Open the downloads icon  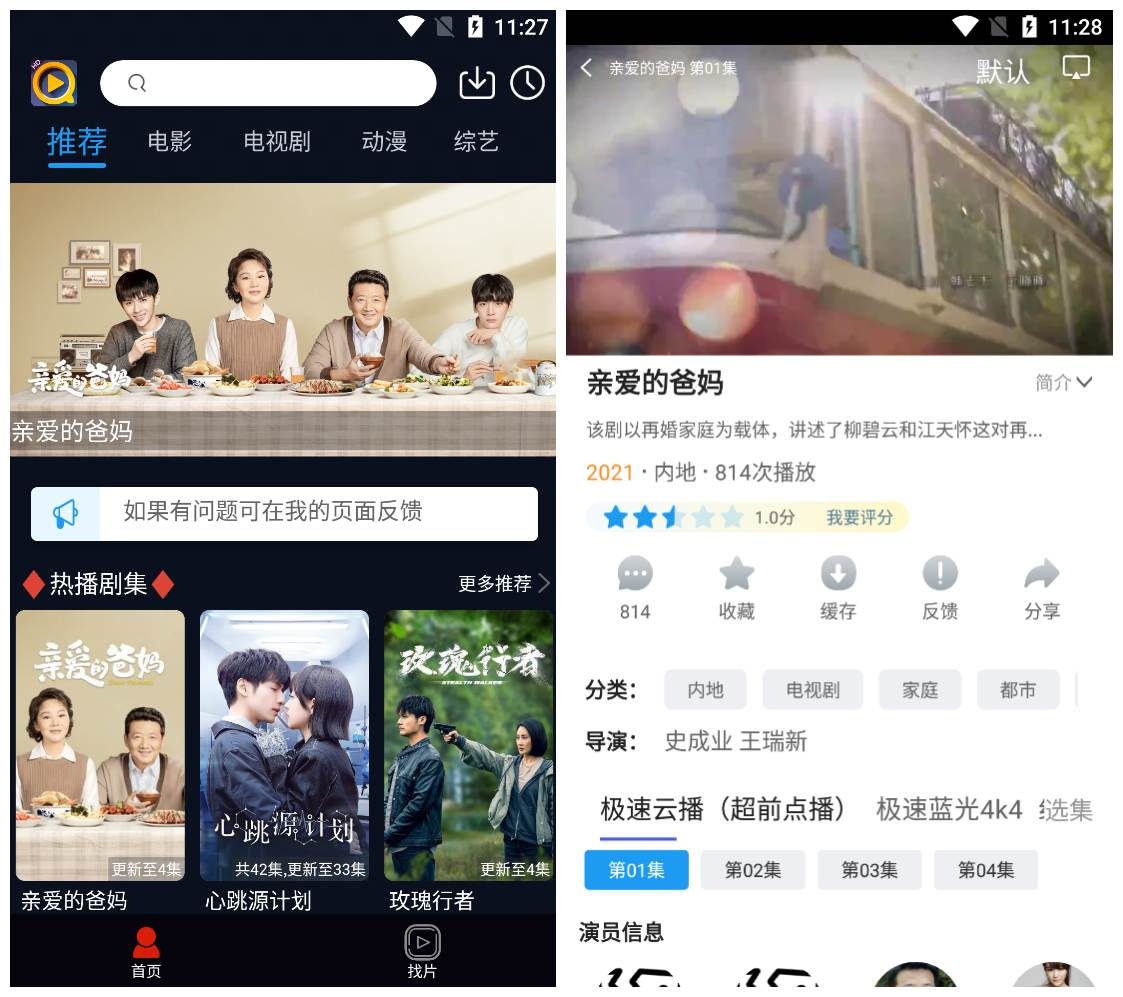pos(477,83)
